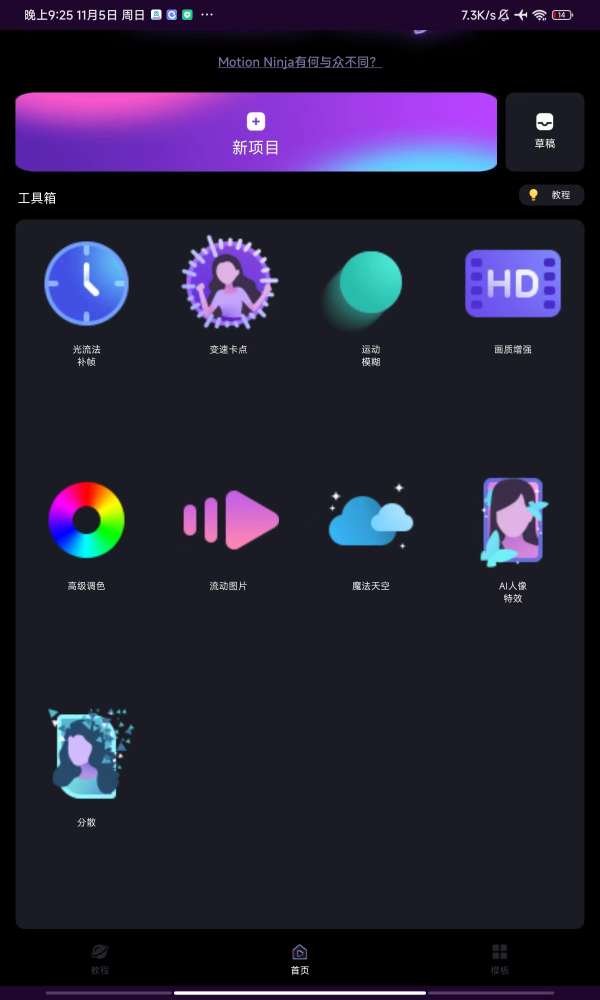600x1000 pixels.
Task: Switch to the 教程 tab in bottom bar
Action: (100, 958)
